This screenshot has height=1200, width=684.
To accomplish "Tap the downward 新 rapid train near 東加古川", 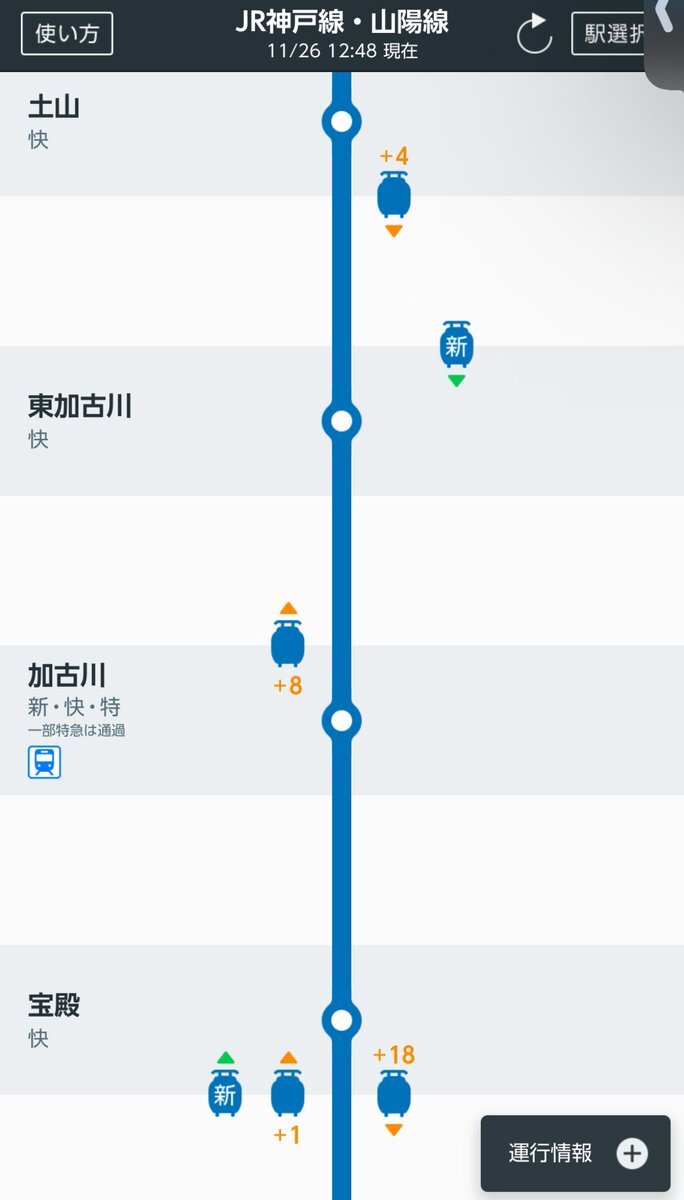I will [457, 345].
